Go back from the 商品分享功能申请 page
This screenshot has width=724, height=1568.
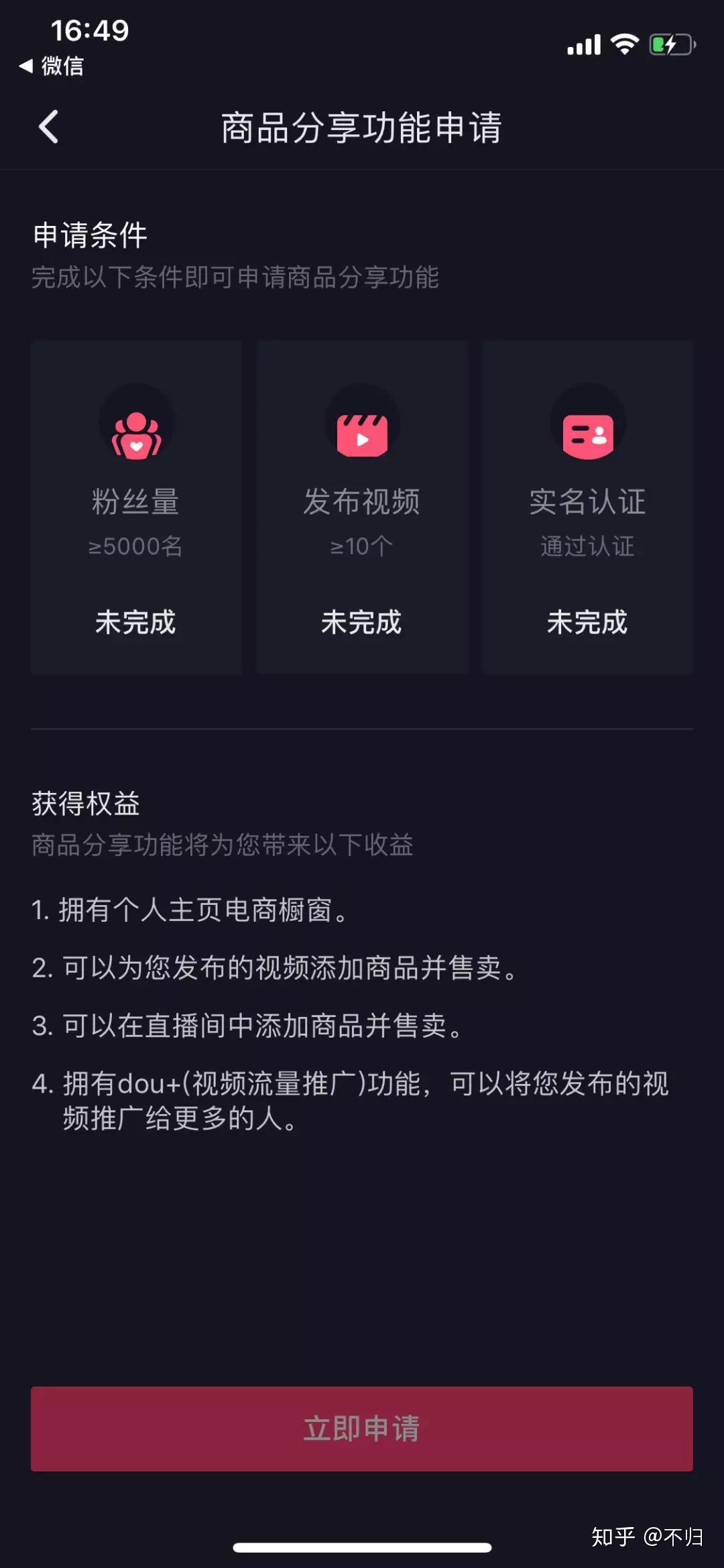49,127
